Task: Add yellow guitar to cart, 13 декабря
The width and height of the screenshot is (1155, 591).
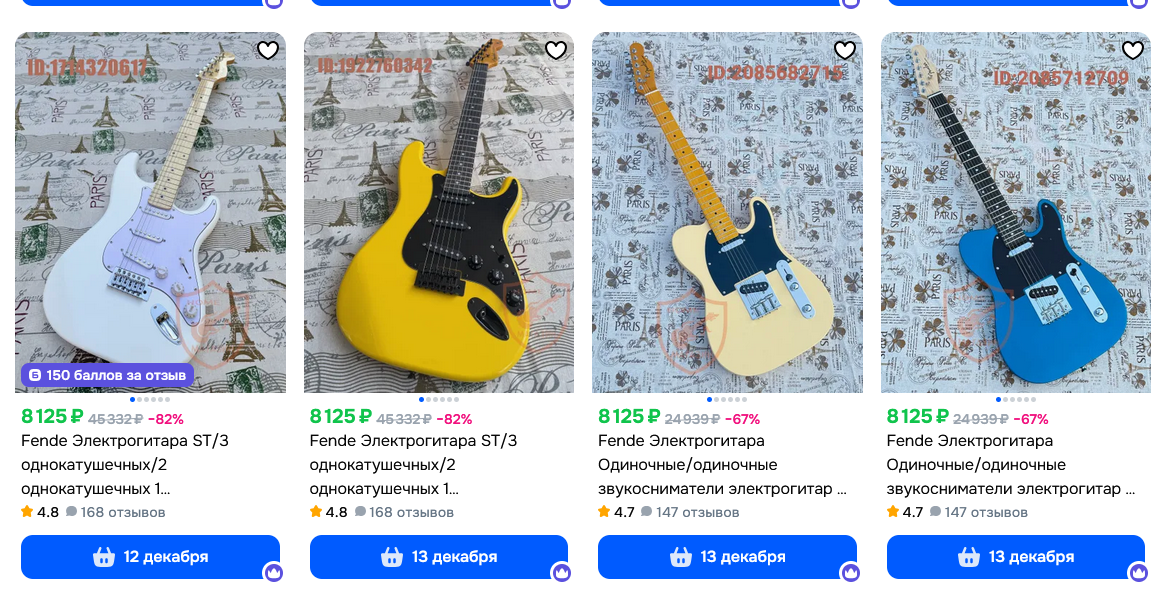Action: click(438, 557)
